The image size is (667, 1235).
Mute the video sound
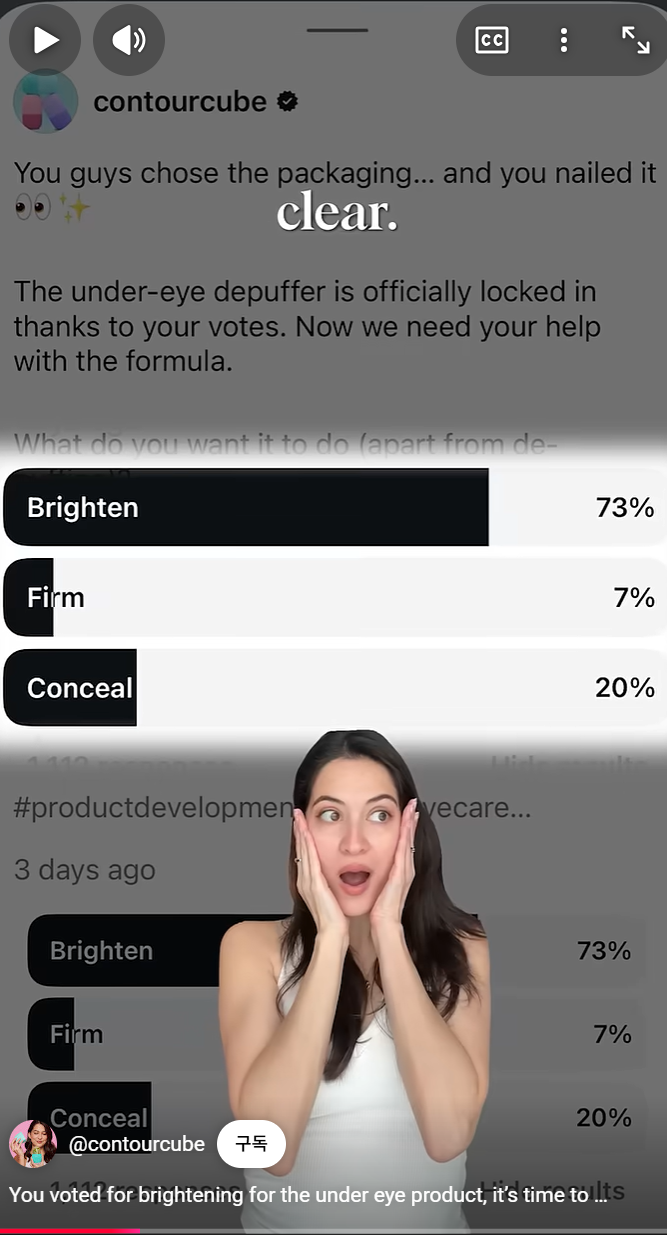(x=129, y=40)
